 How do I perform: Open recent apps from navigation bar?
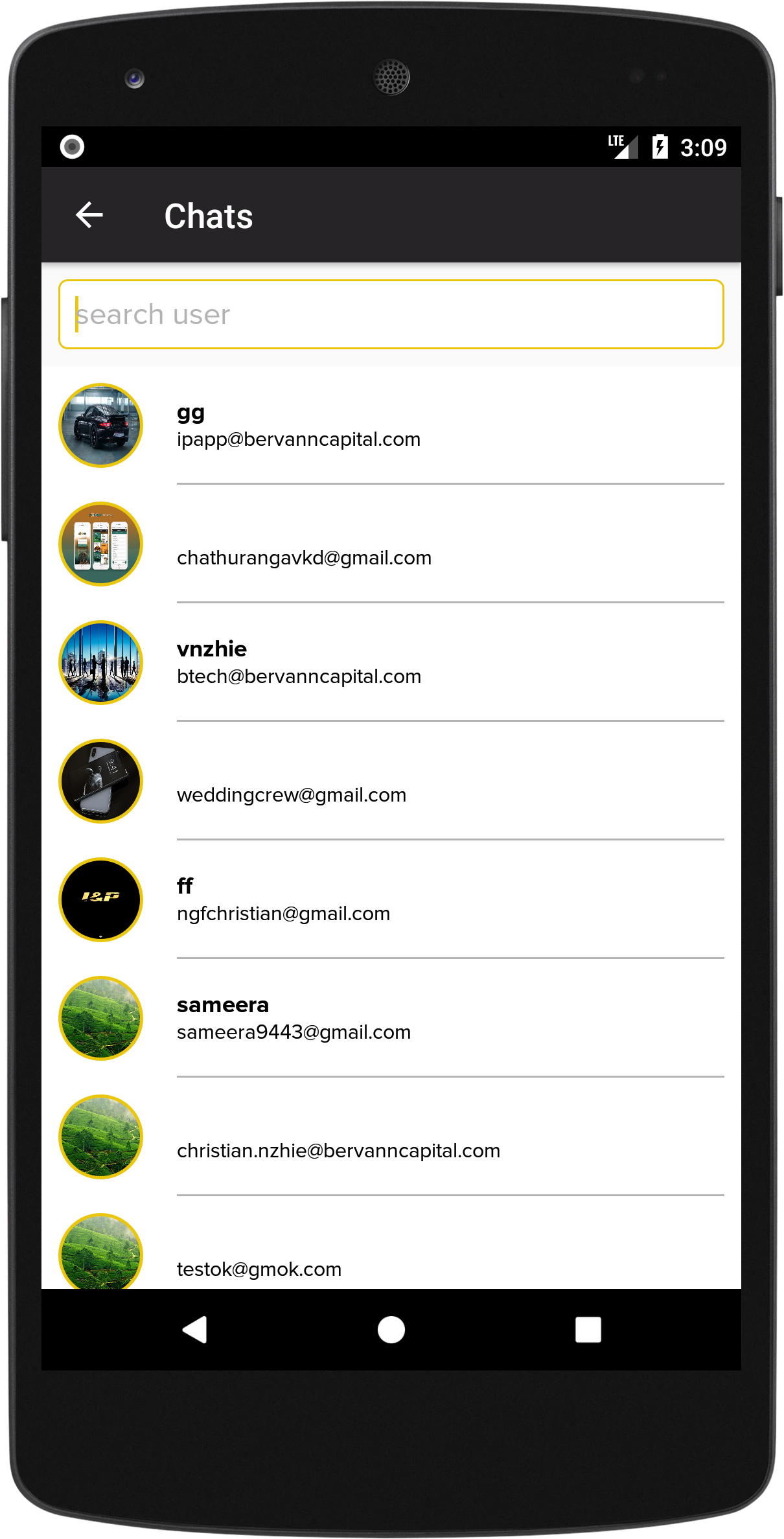(x=588, y=1330)
